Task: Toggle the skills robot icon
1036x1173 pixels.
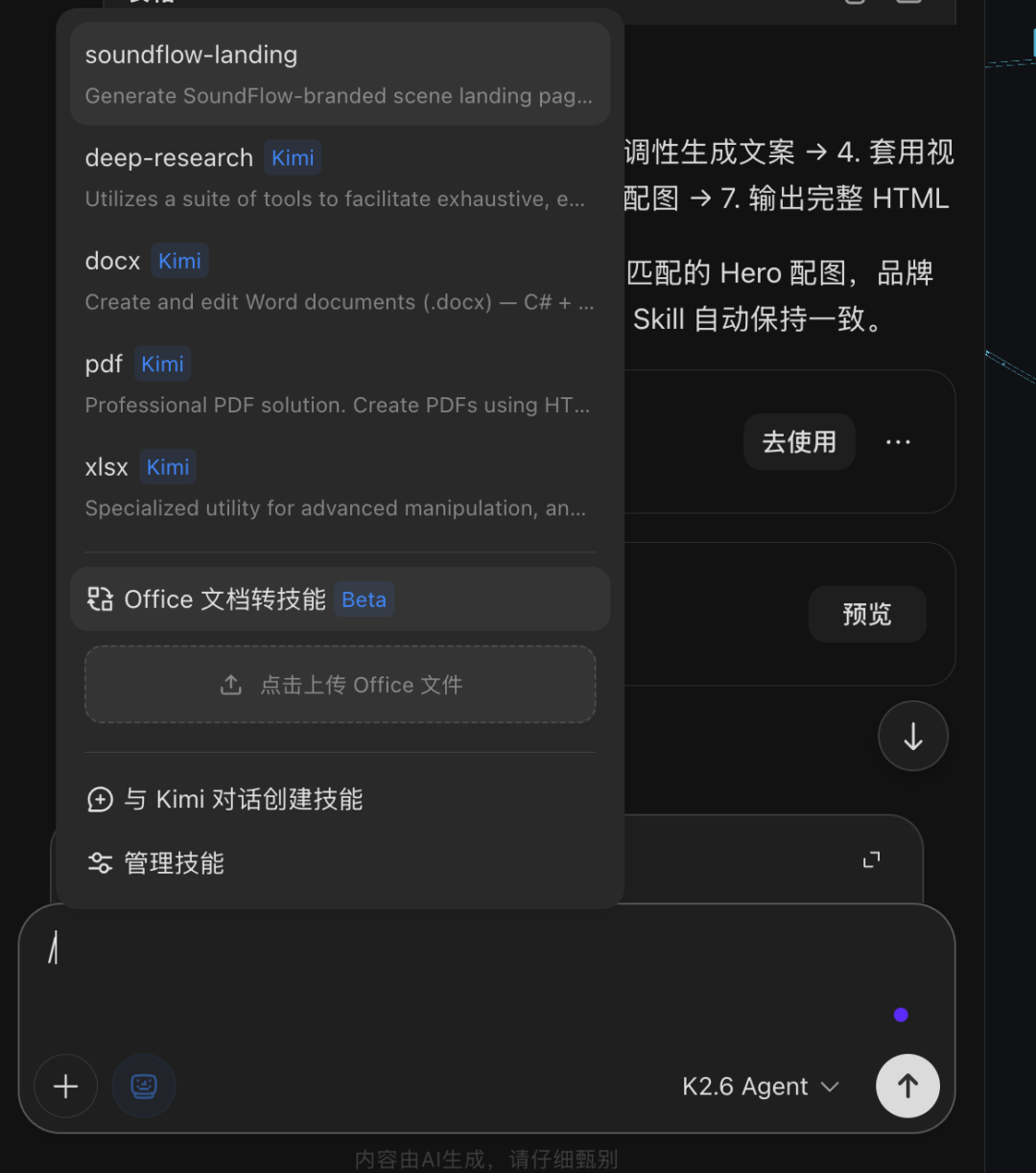Action: coord(144,1086)
